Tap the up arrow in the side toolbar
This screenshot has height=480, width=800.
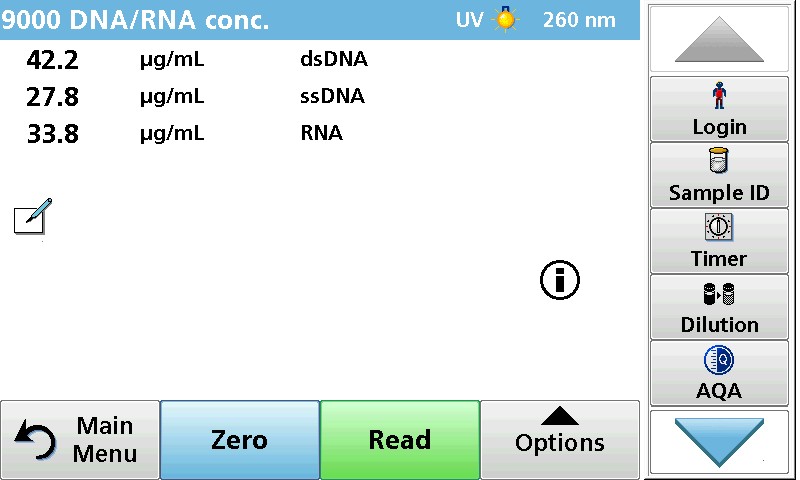click(719, 42)
